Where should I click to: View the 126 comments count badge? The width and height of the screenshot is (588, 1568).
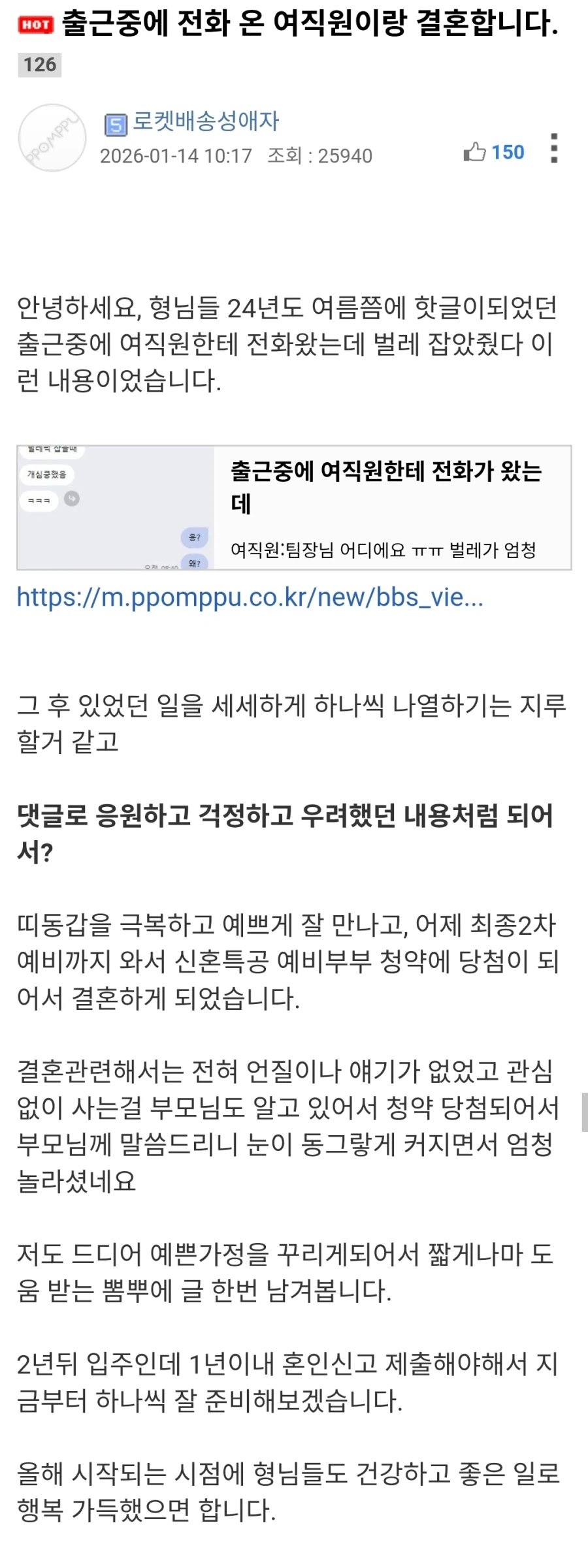tap(39, 65)
